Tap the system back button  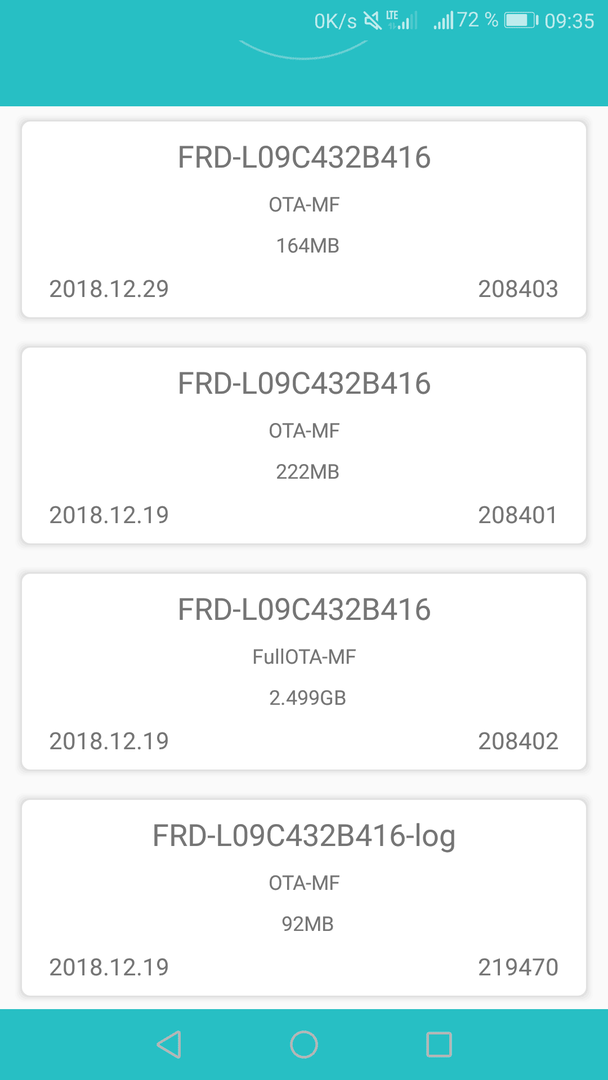pyautogui.click(x=169, y=1044)
